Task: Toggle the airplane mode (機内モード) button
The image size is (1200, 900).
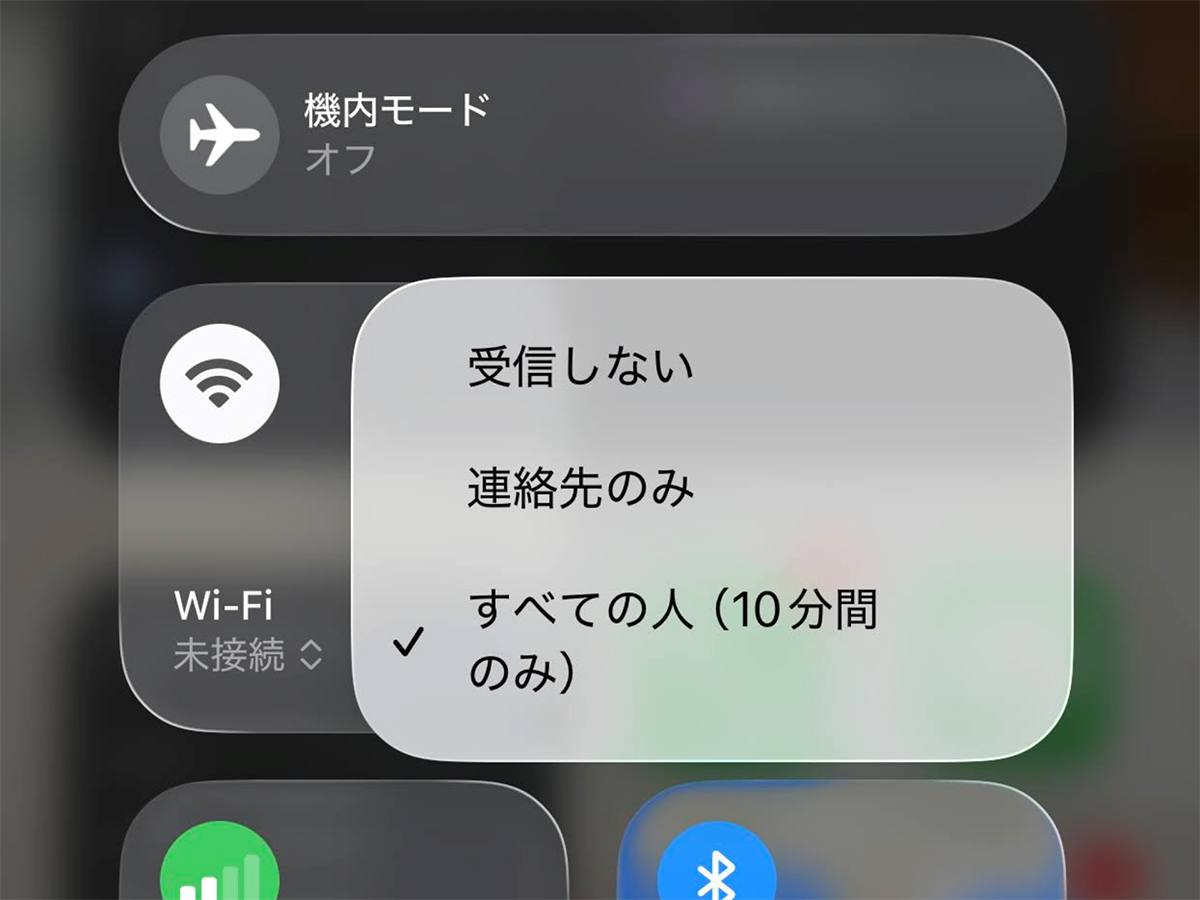Action: coord(219,135)
